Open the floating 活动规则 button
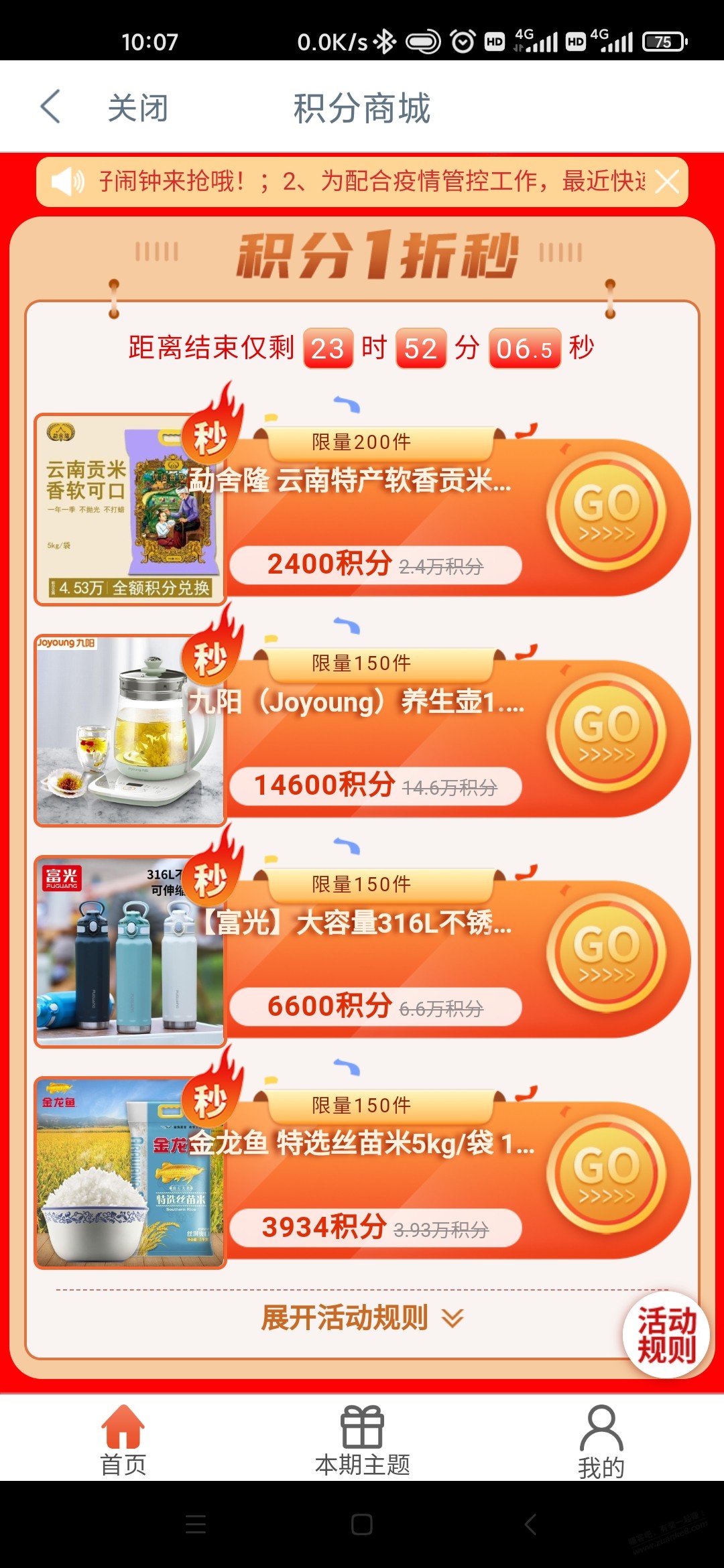Viewport: 724px width, 1568px height. [666, 1335]
